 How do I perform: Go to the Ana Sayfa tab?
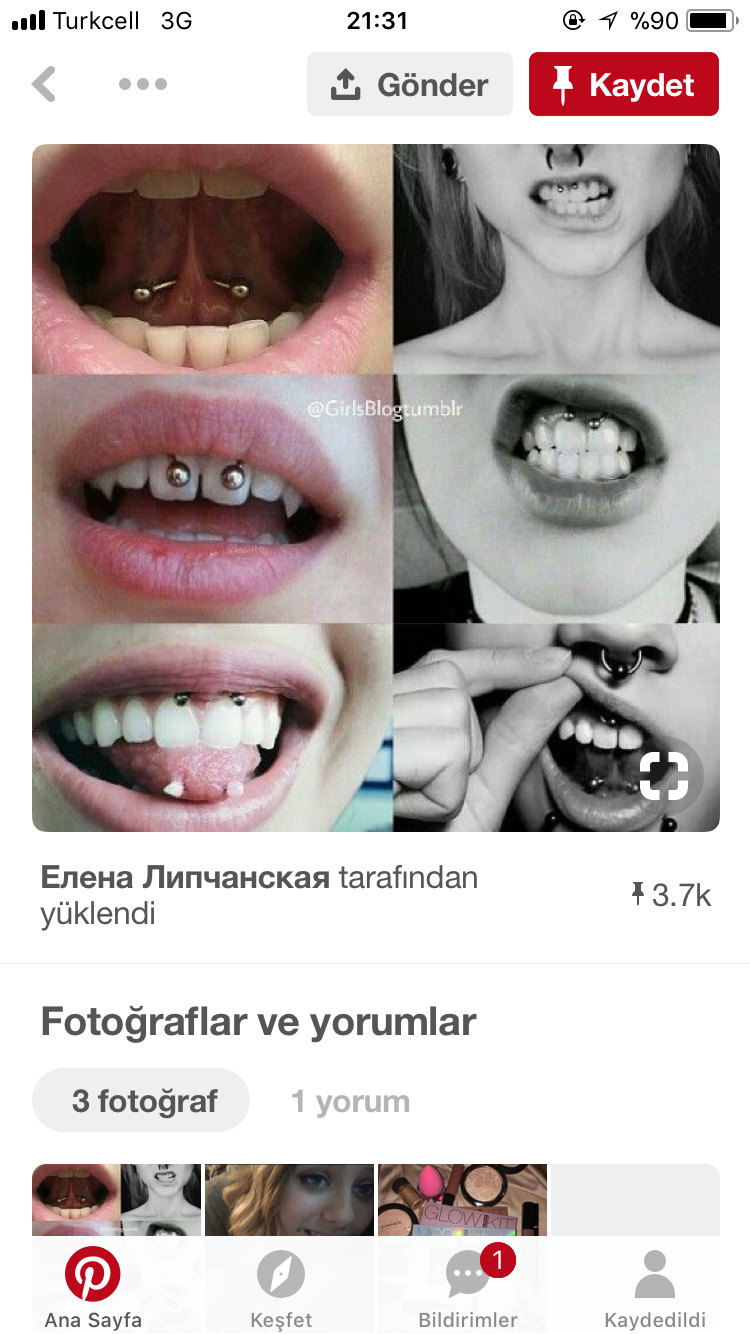point(93,1289)
